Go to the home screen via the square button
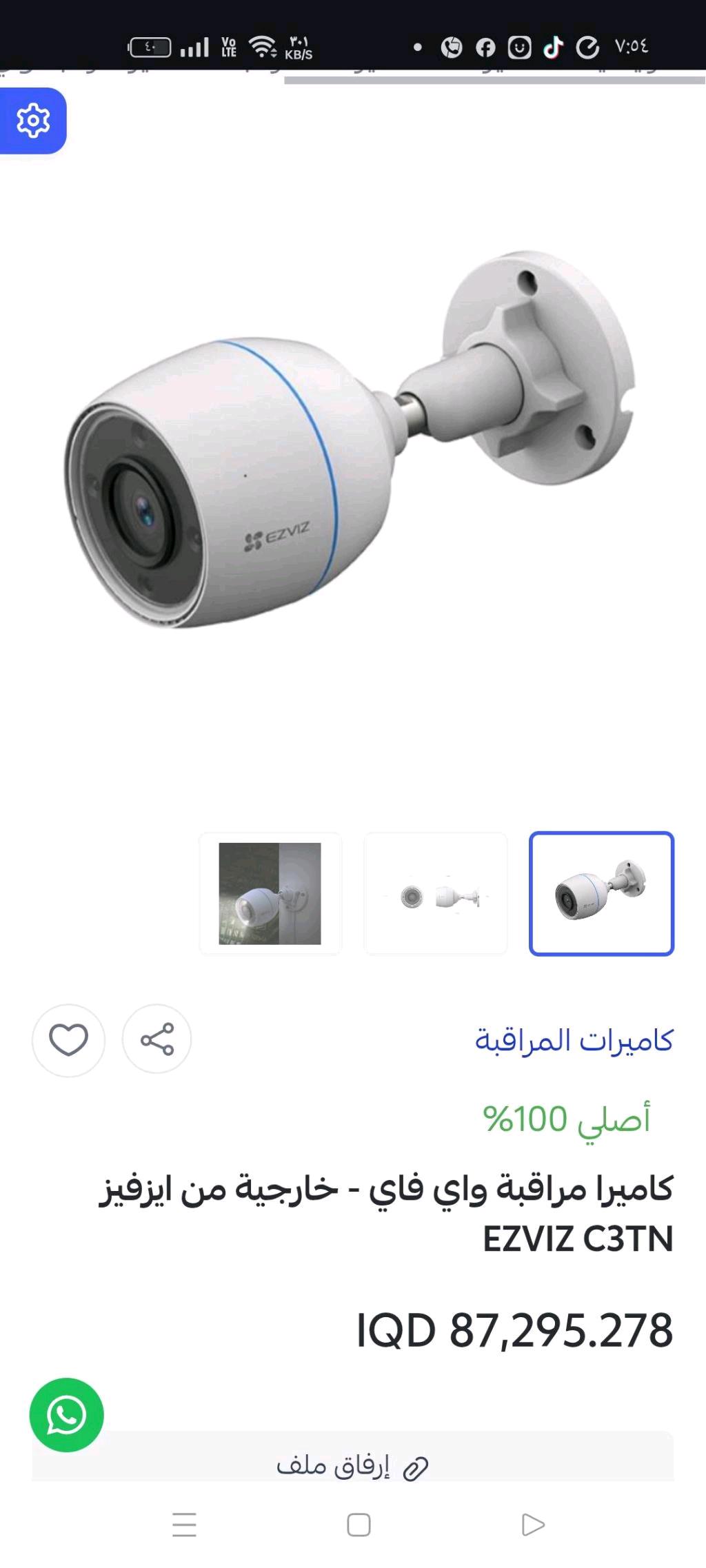 pos(359,1525)
